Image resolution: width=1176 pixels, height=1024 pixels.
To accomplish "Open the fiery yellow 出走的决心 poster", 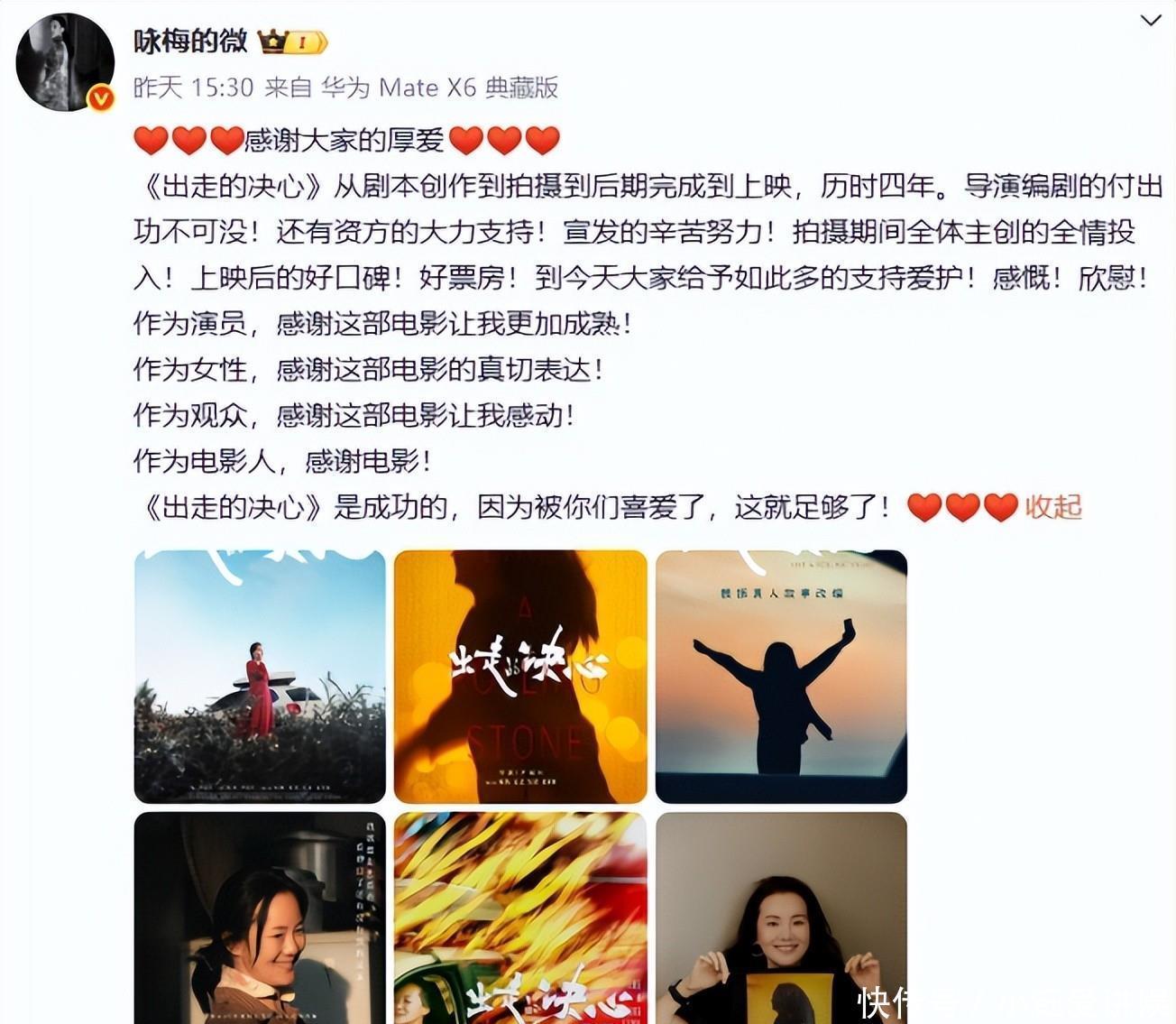I will coord(520,918).
